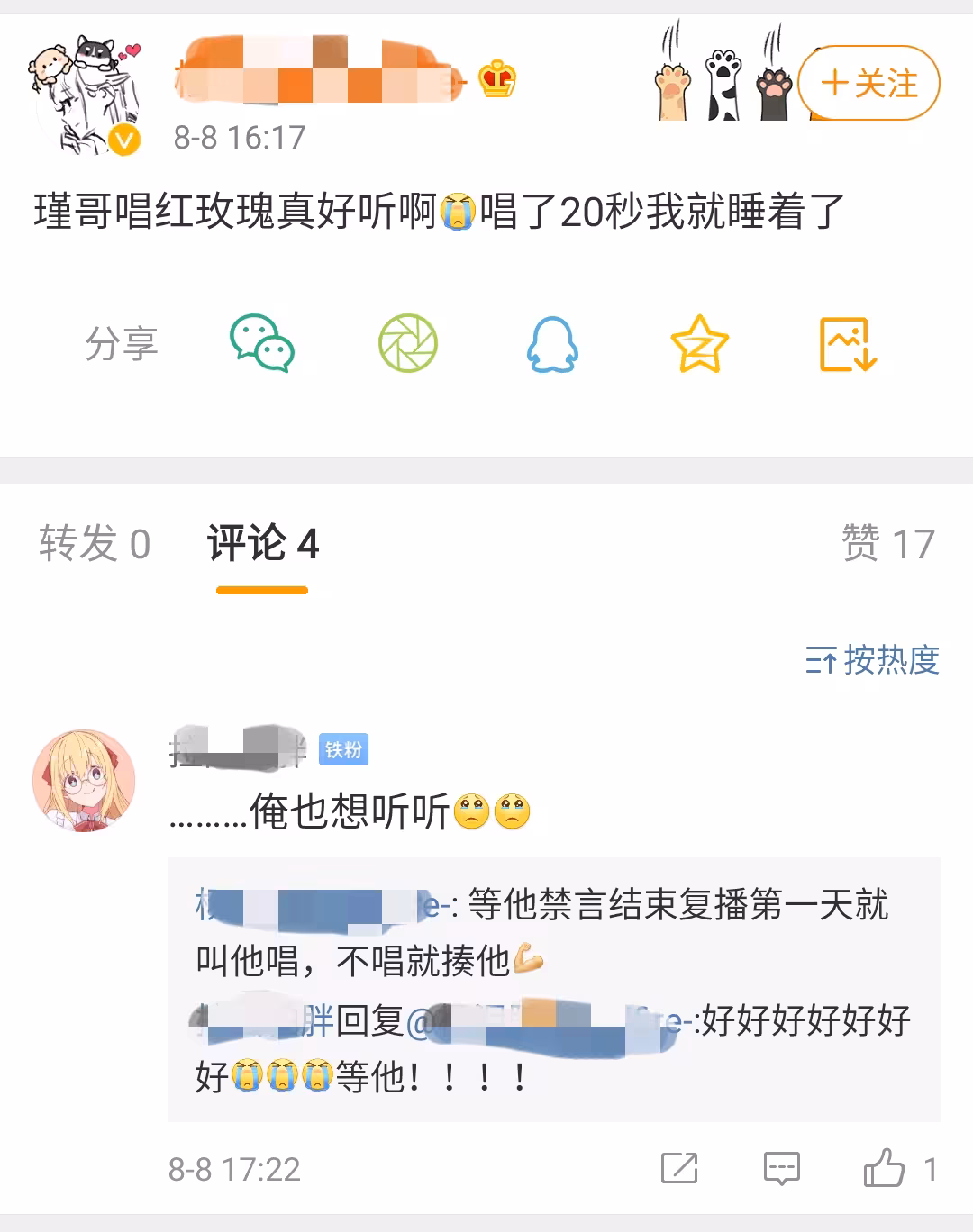Change sort order via 按热度
Image resolution: width=973 pixels, height=1232 pixels.
(871, 660)
